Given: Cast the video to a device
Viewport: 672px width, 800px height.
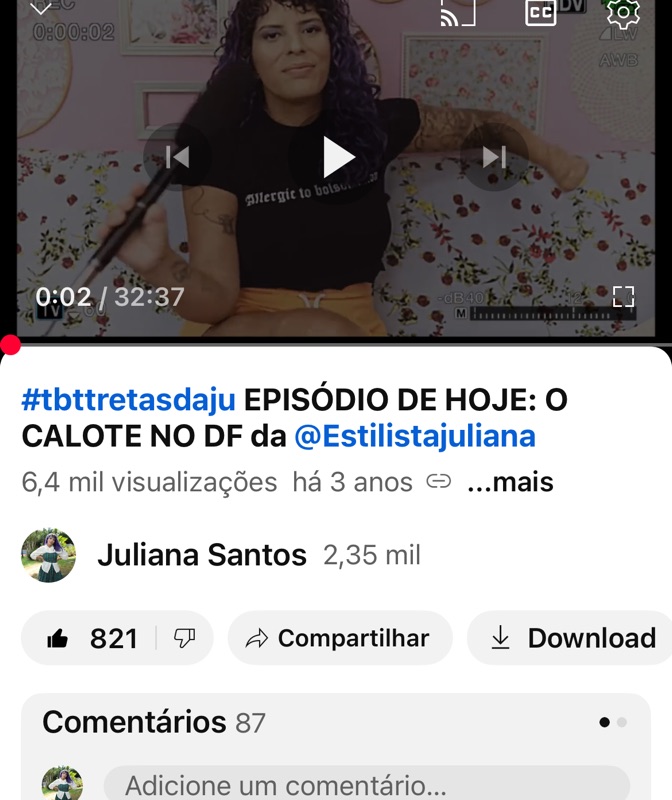Looking at the screenshot, I should (x=458, y=13).
